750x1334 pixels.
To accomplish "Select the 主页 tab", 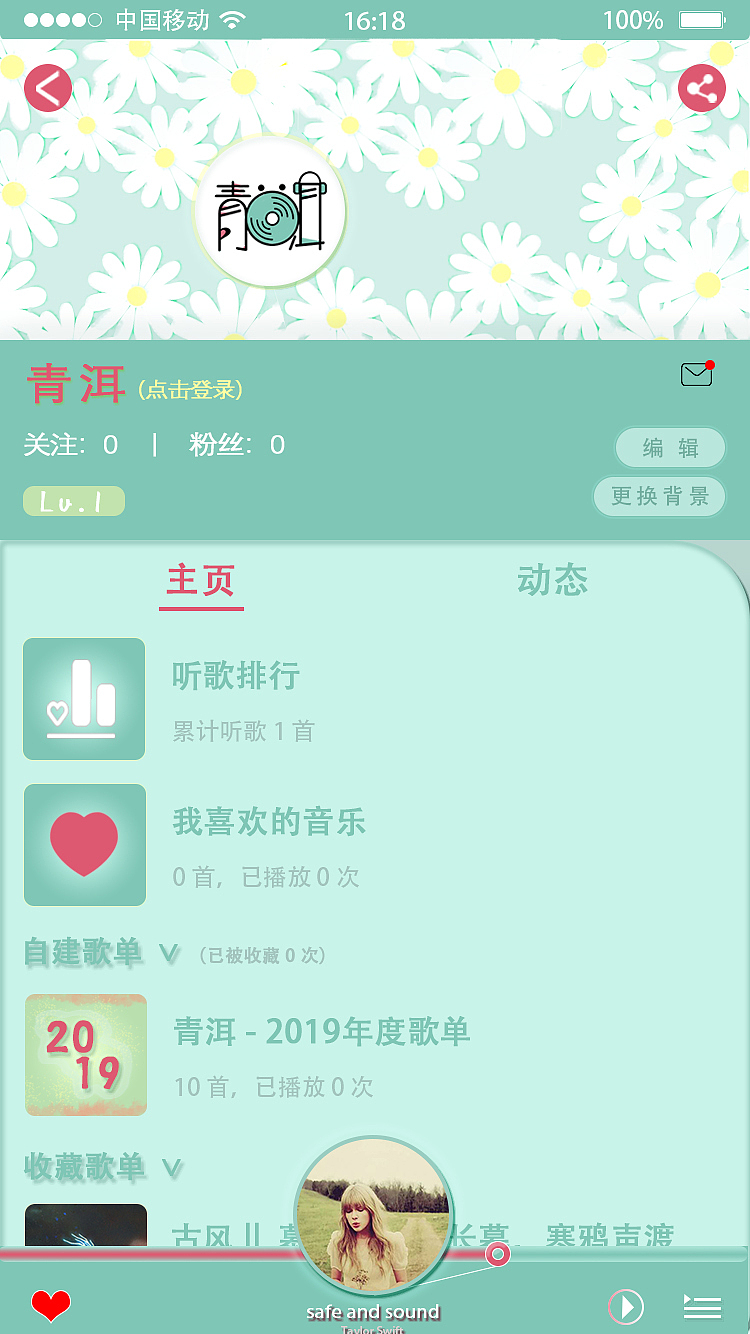I will [200, 580].
